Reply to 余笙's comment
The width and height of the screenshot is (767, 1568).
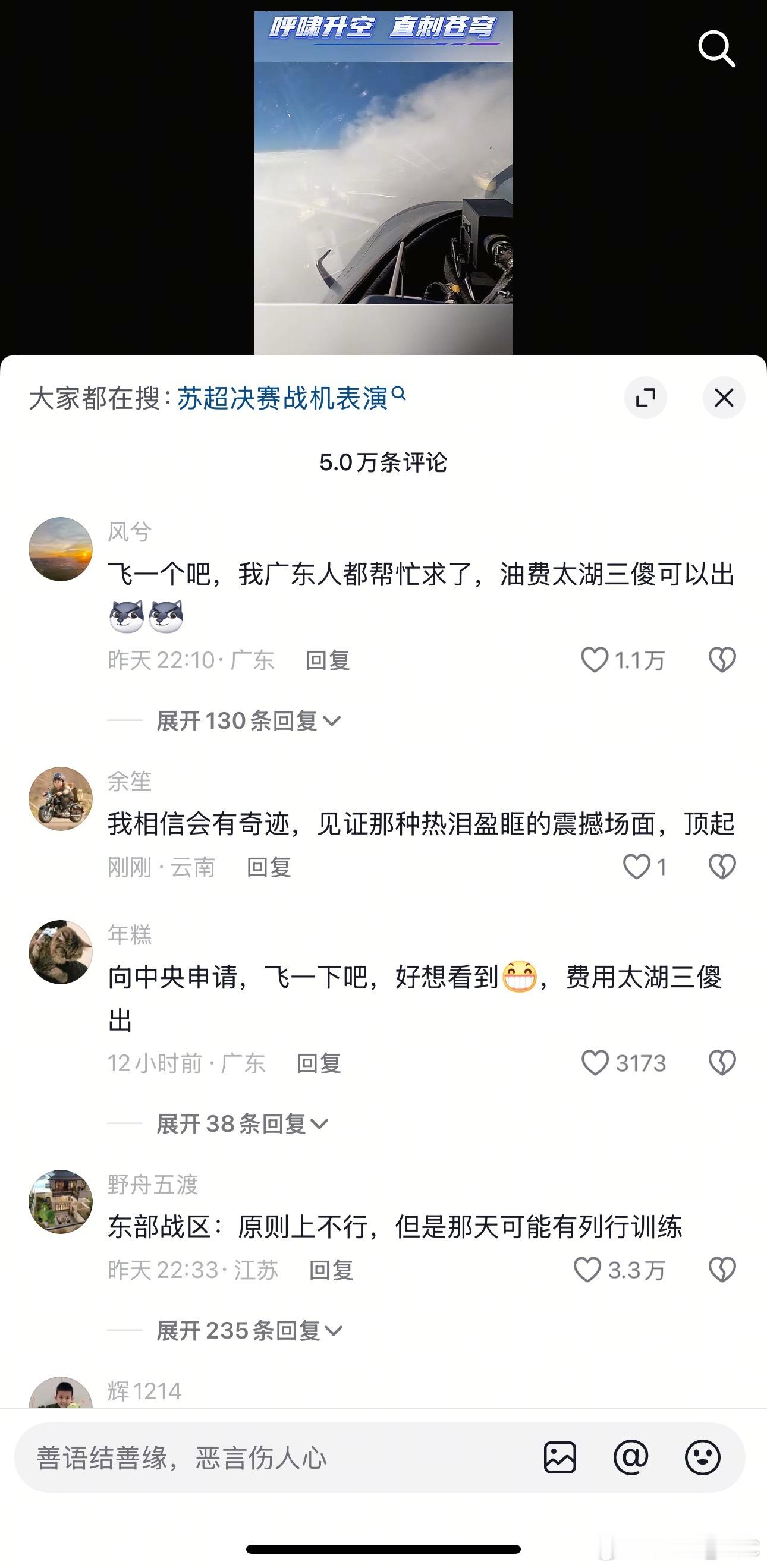[x=269, y=867]
